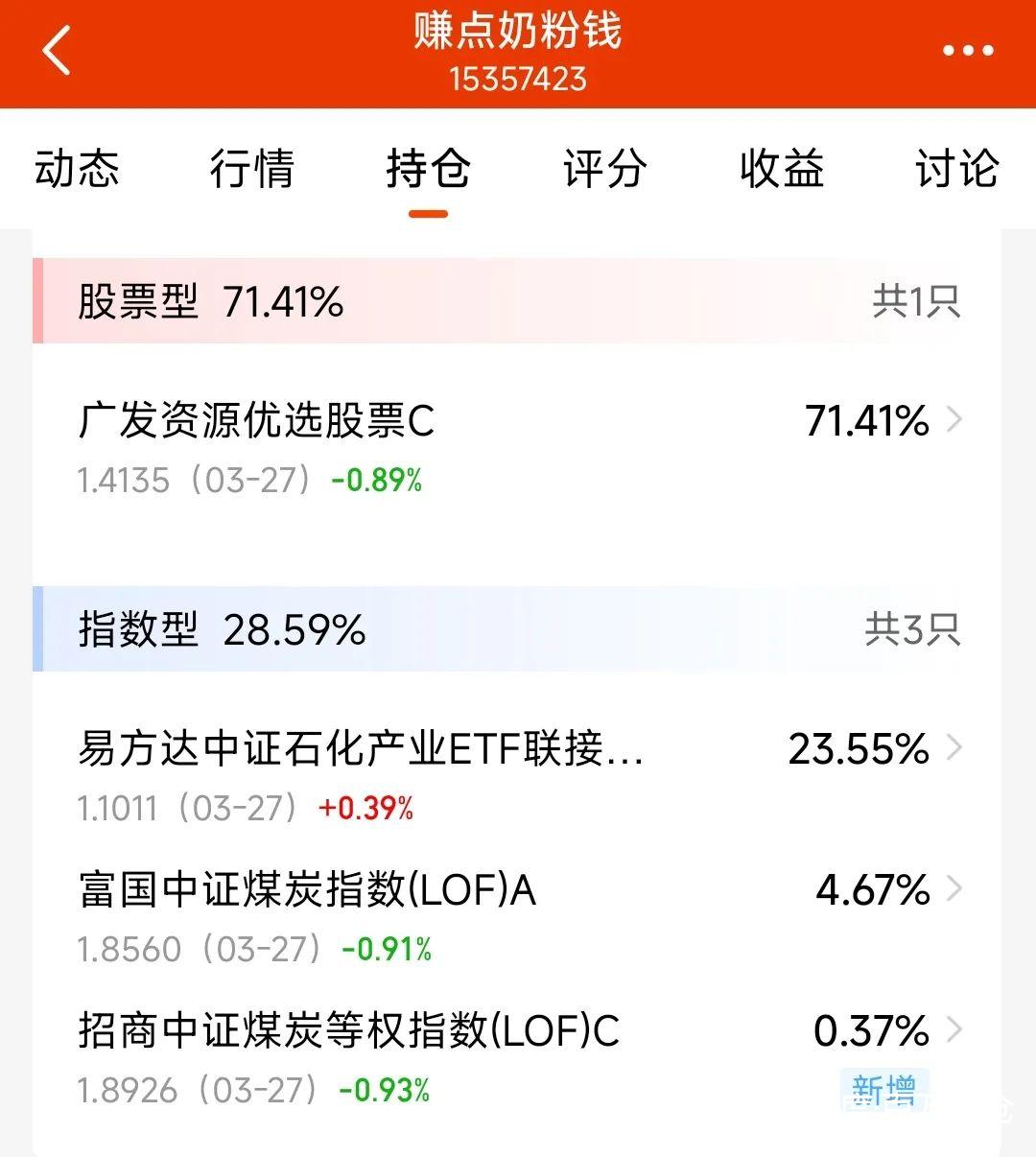This screenshot has width=1036, height=1157.
Task: Select the 持仓 tab
Action: [x=428, y=171]
